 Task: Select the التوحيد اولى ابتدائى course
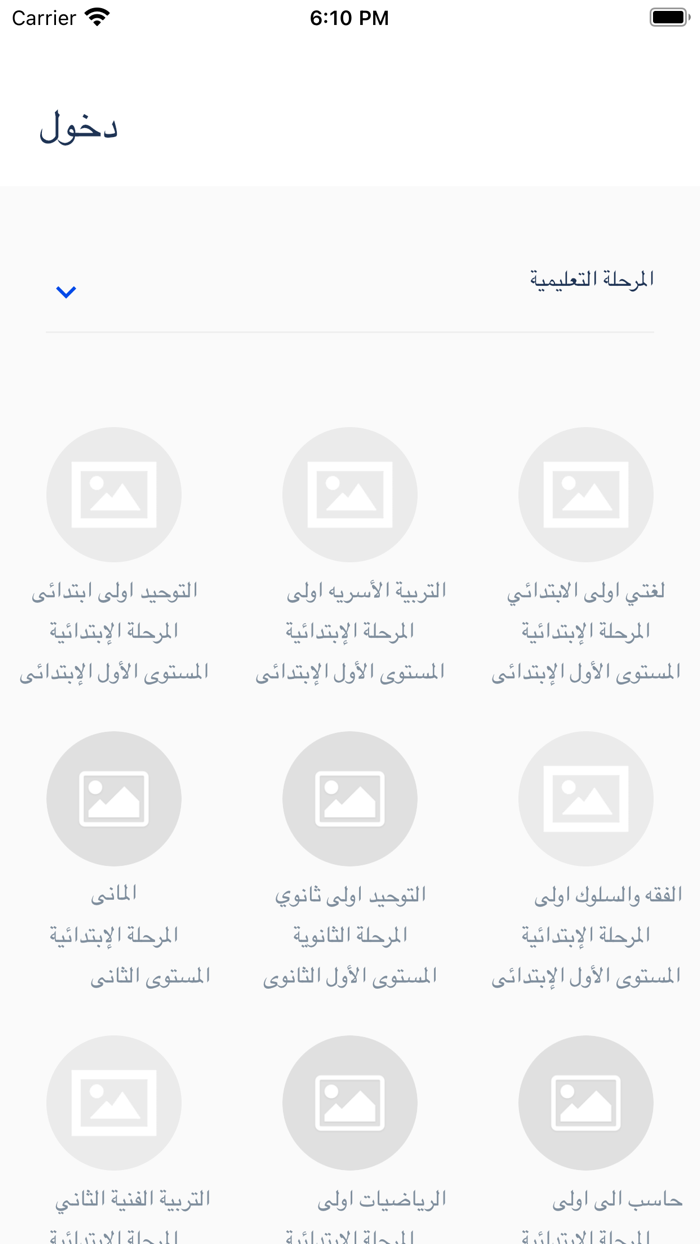click(x=114, y=495)
